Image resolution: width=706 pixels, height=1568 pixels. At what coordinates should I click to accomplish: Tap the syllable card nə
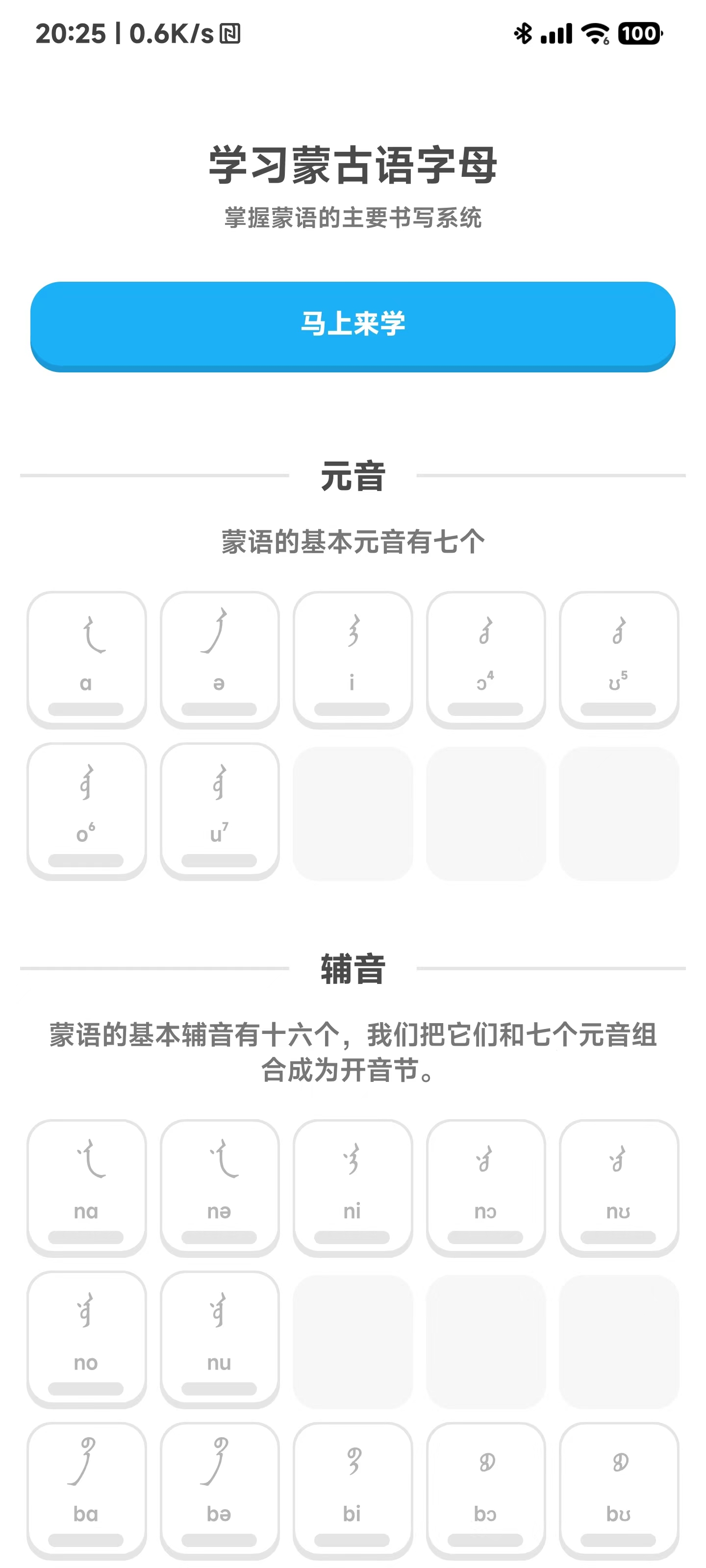[x=219, y=1187]
